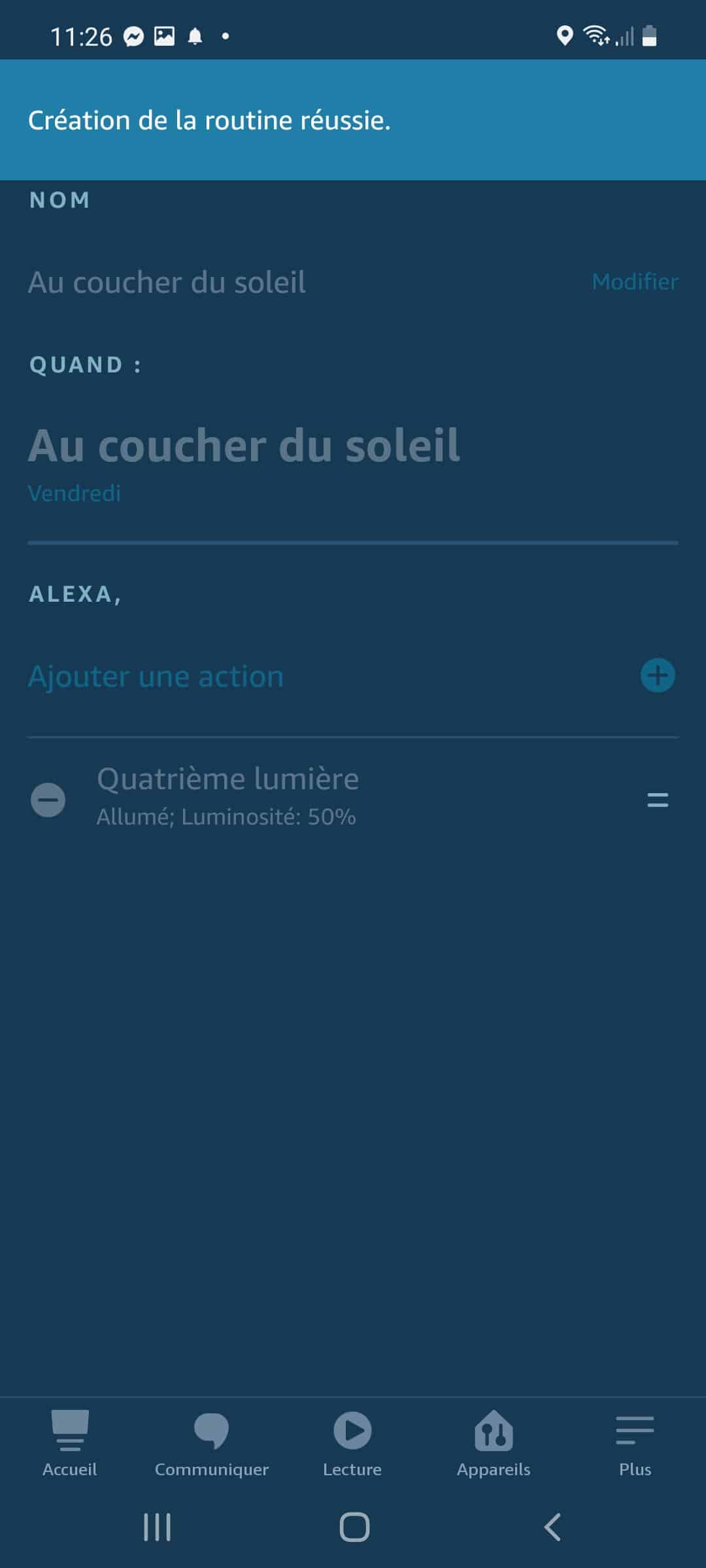
Task: Tap the Ajouter une action plus icon
Action: tap(658, 676)
